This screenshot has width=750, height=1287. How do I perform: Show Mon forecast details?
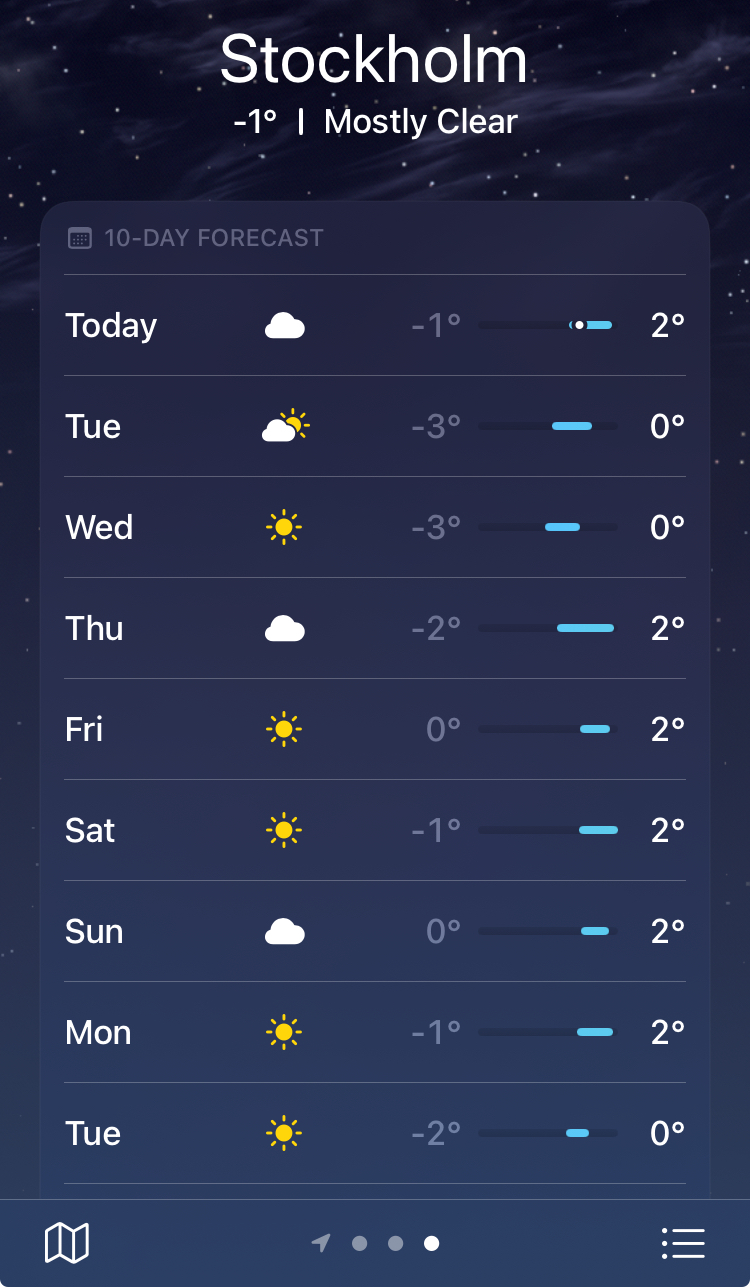coord(375,1032)
